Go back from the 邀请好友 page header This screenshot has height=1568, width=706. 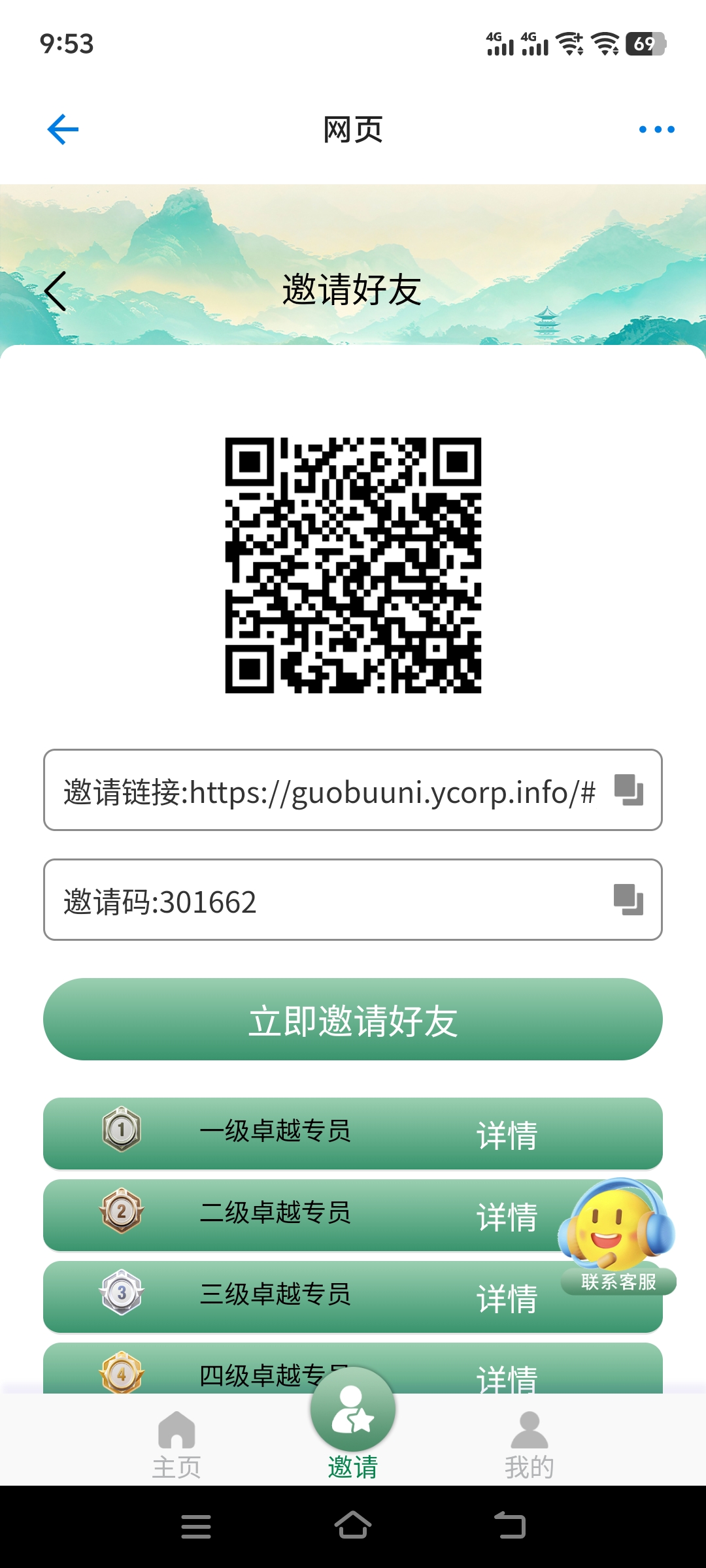tap(56, 291)
